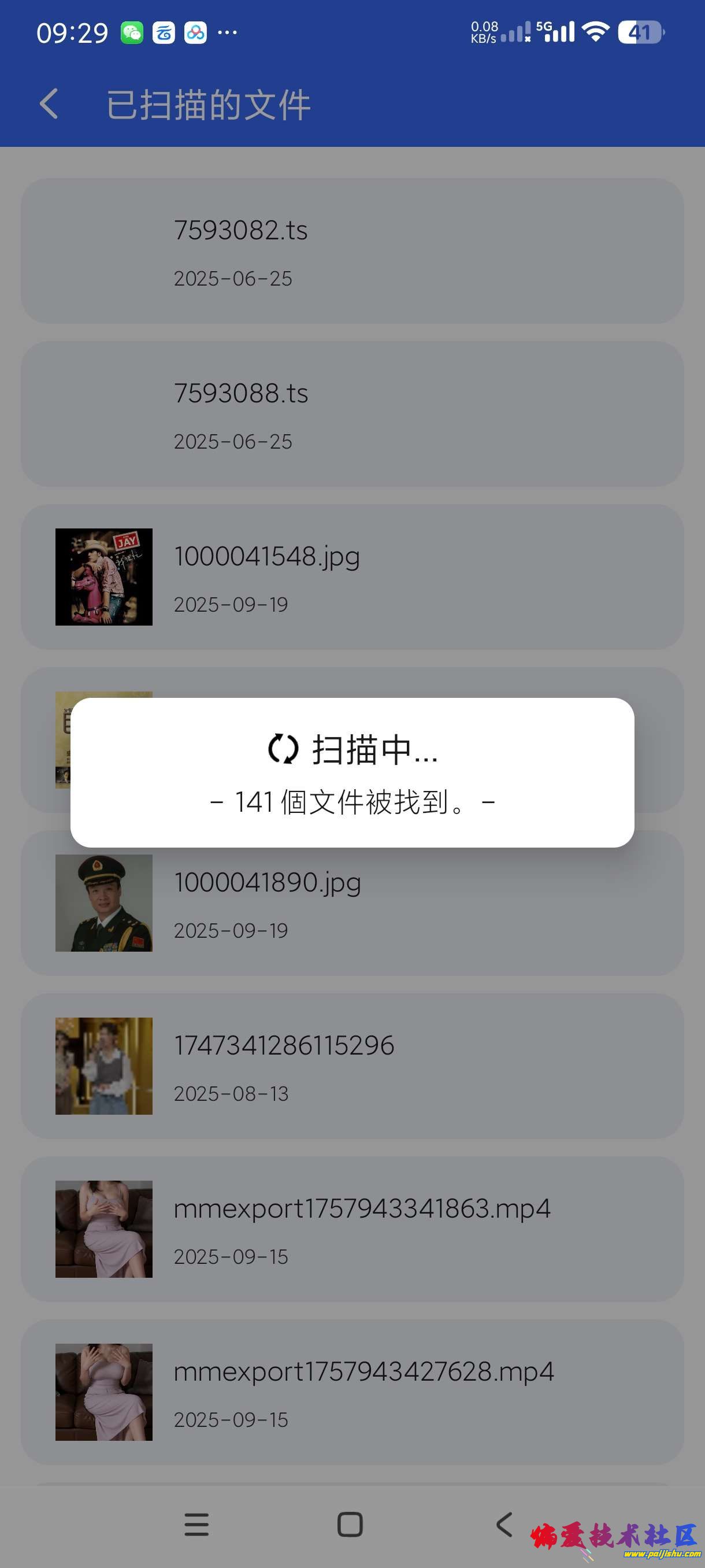Image resolution: width=705 pixels, height=1568 pixels.
Task: Open mmexport1757943341863.mp4 video entry
Action: coord(352,1229)
